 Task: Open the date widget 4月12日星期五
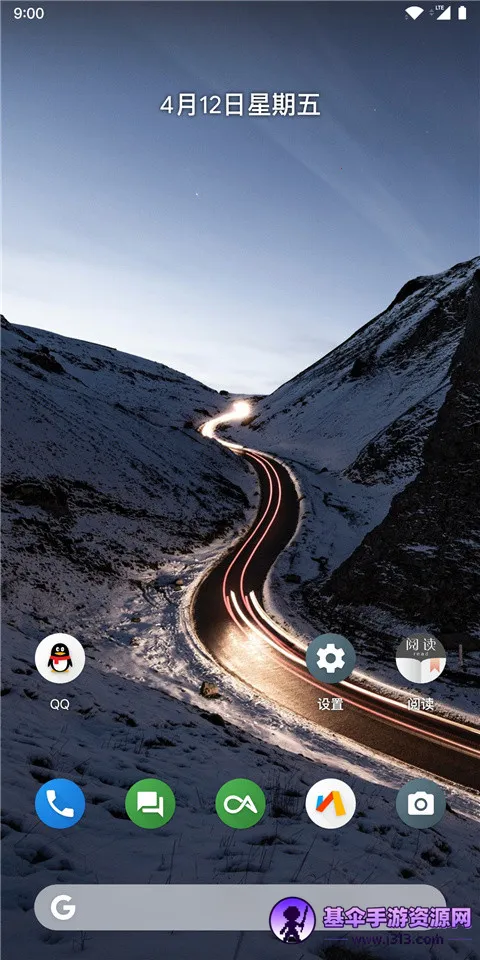coord(240,105)
